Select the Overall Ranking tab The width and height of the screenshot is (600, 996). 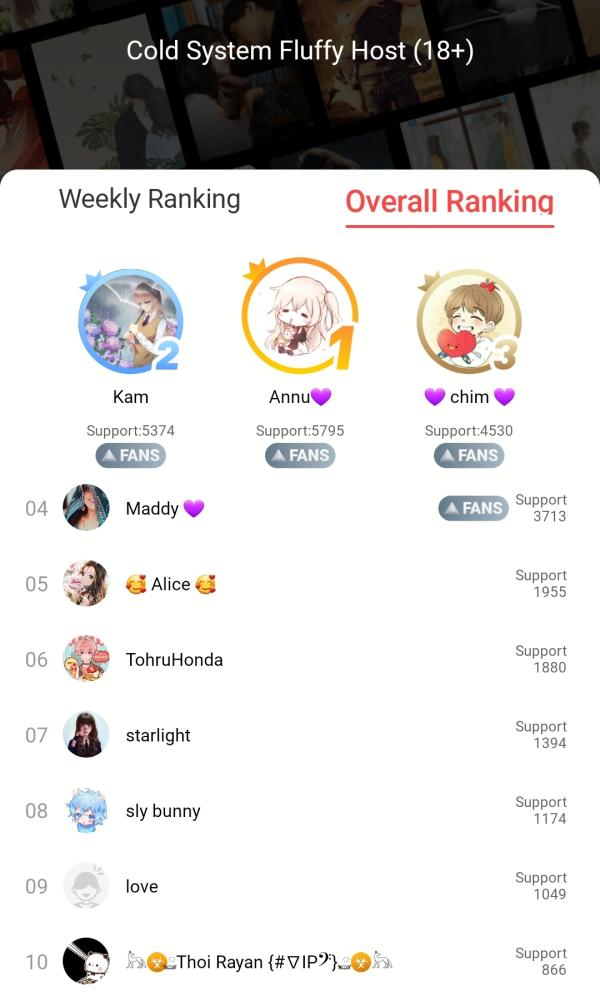tap(449, 201)
